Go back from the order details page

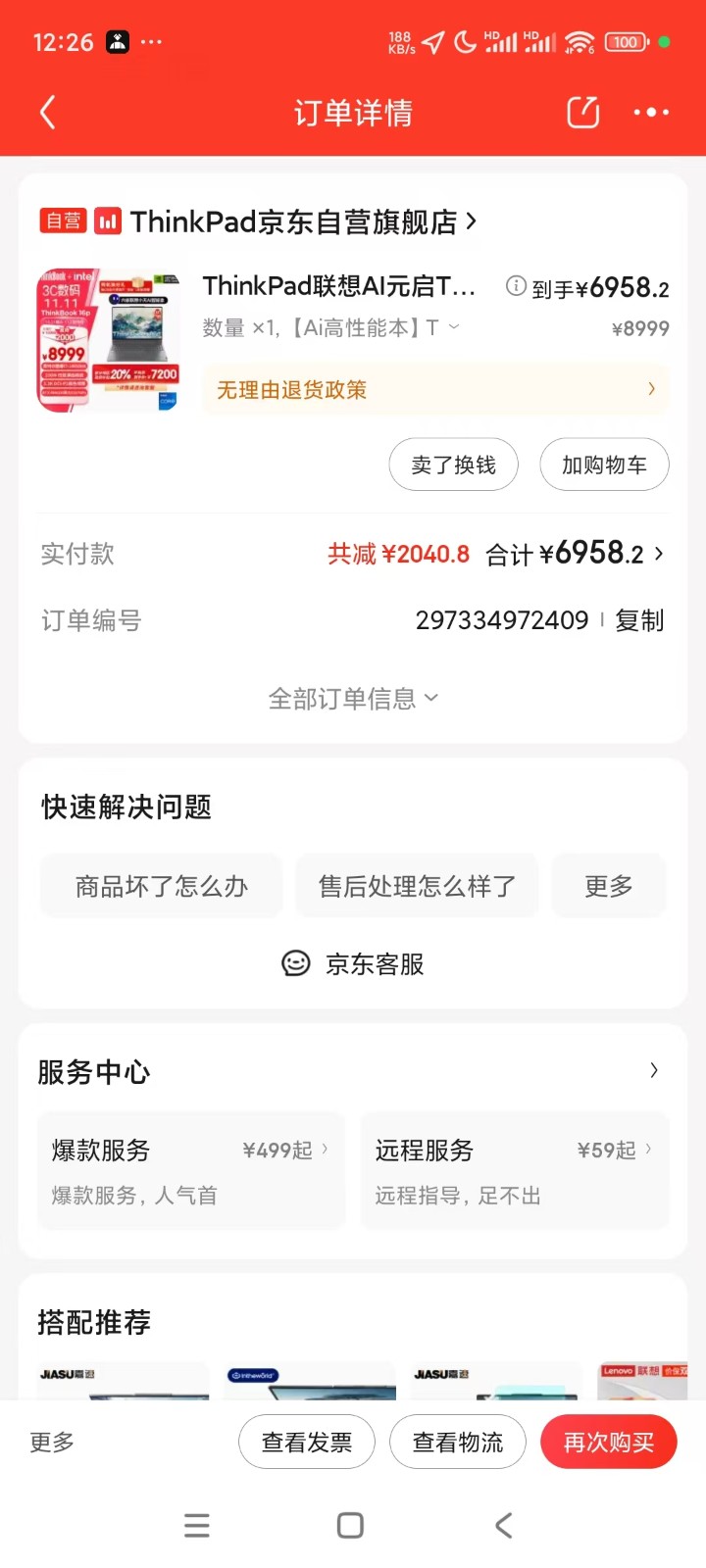[x=47, y=113]
